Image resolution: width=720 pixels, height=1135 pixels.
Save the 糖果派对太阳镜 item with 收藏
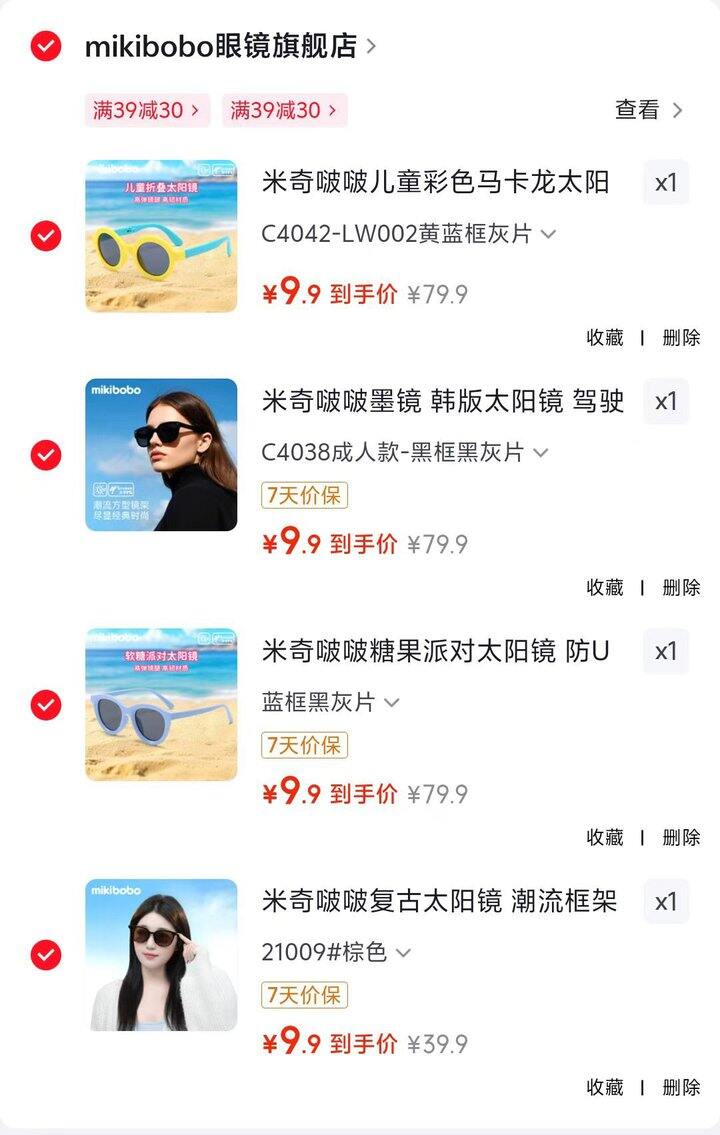(604, 837)
